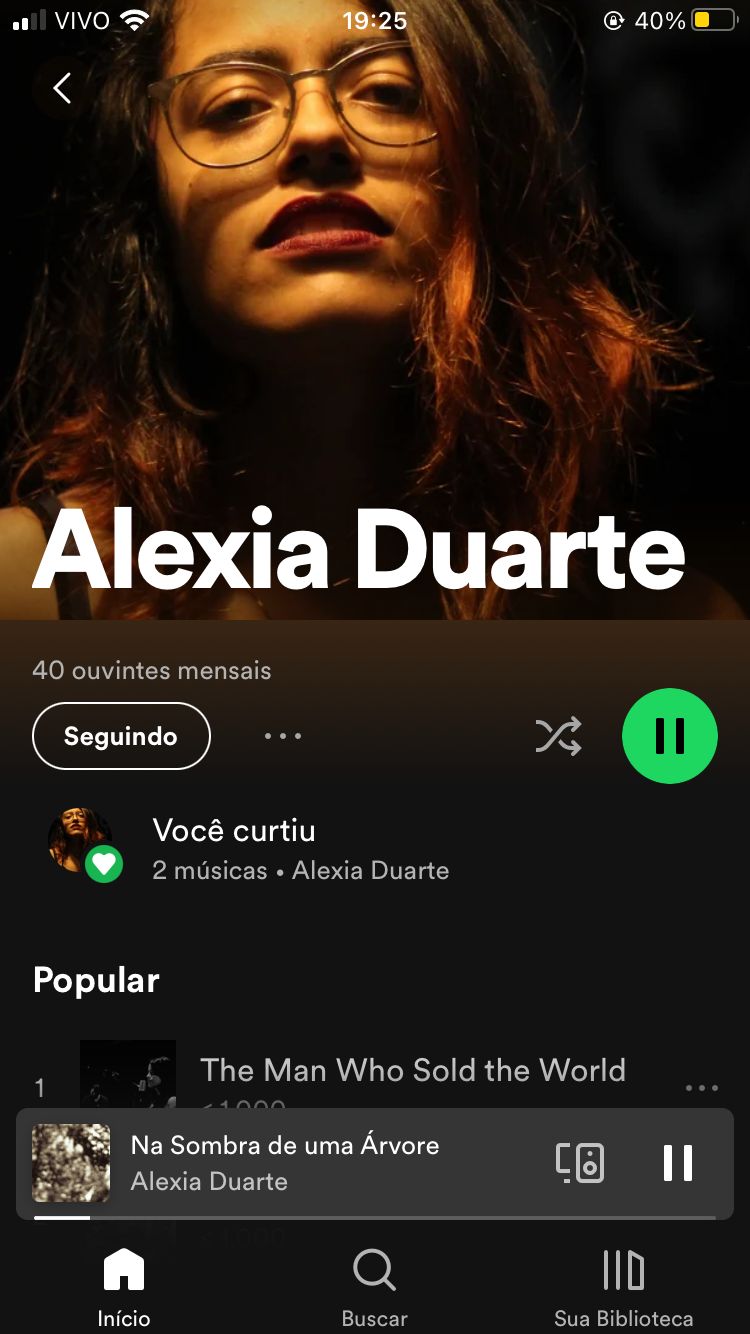Pause the song in the mini player

tap(677, 1162)
